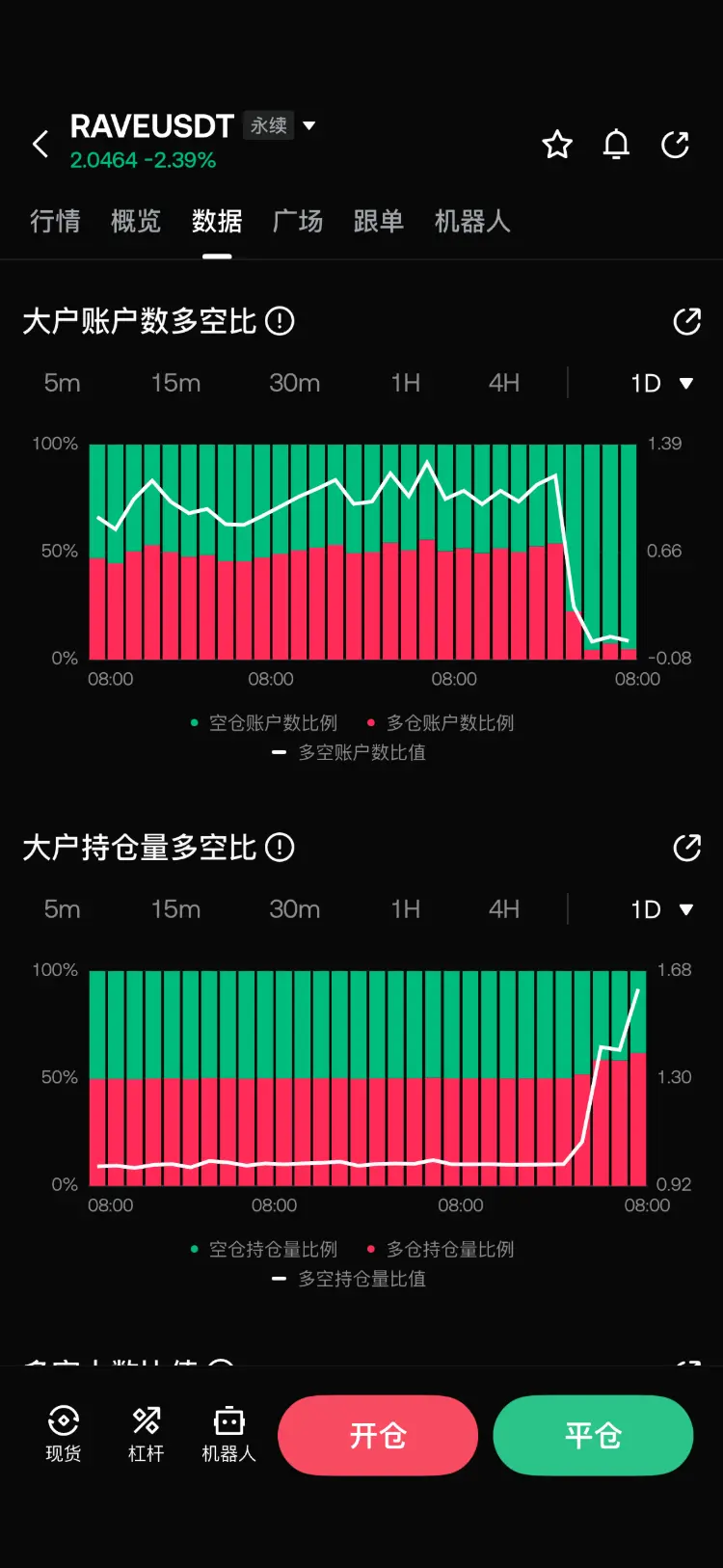Open price alerts via the bell icon
The height and width of the screenshot is (1568, 723).
pyautogui.click(x=616, y=144)
